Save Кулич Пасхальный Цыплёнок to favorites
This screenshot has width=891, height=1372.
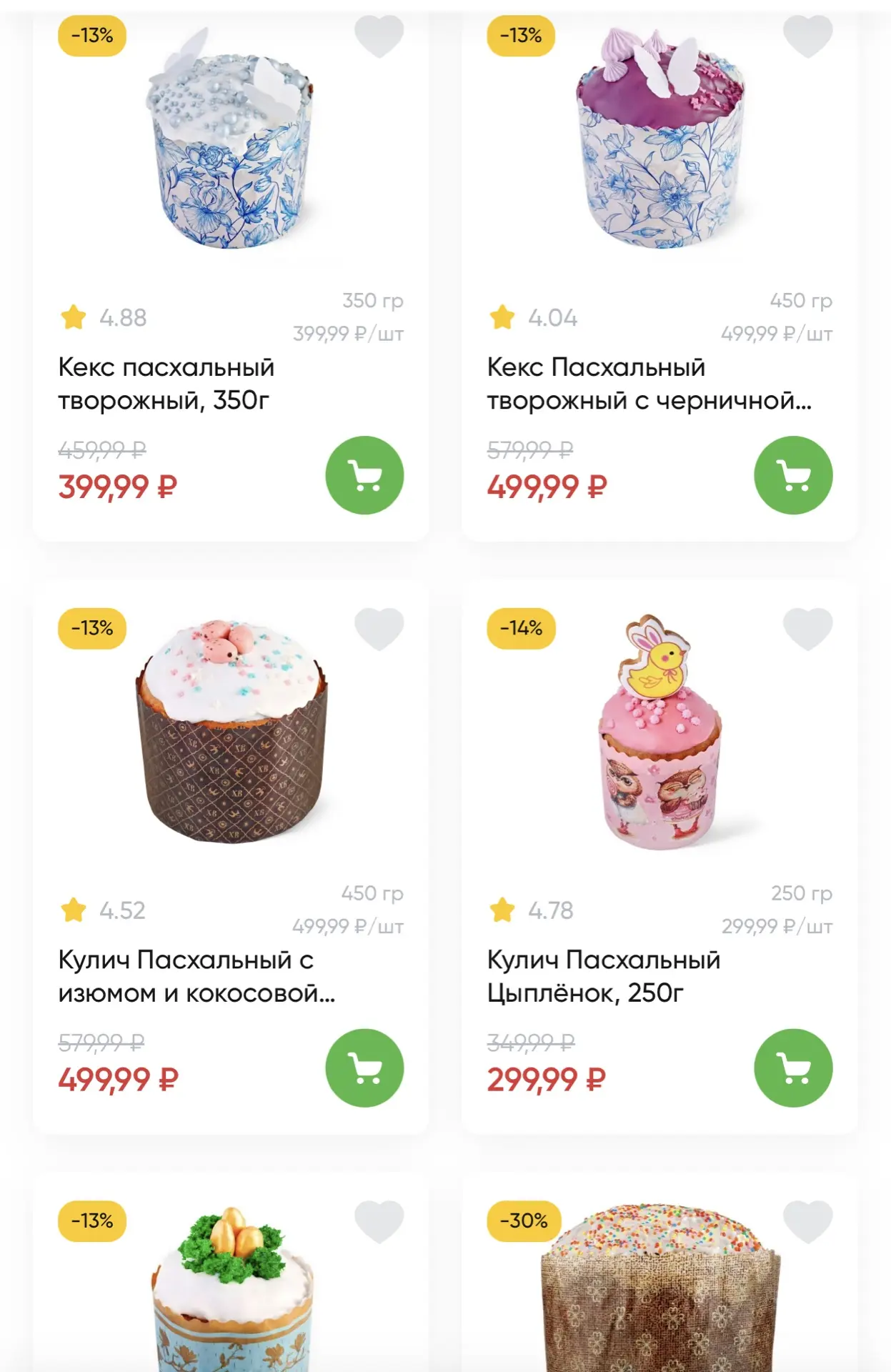(807, 629)
